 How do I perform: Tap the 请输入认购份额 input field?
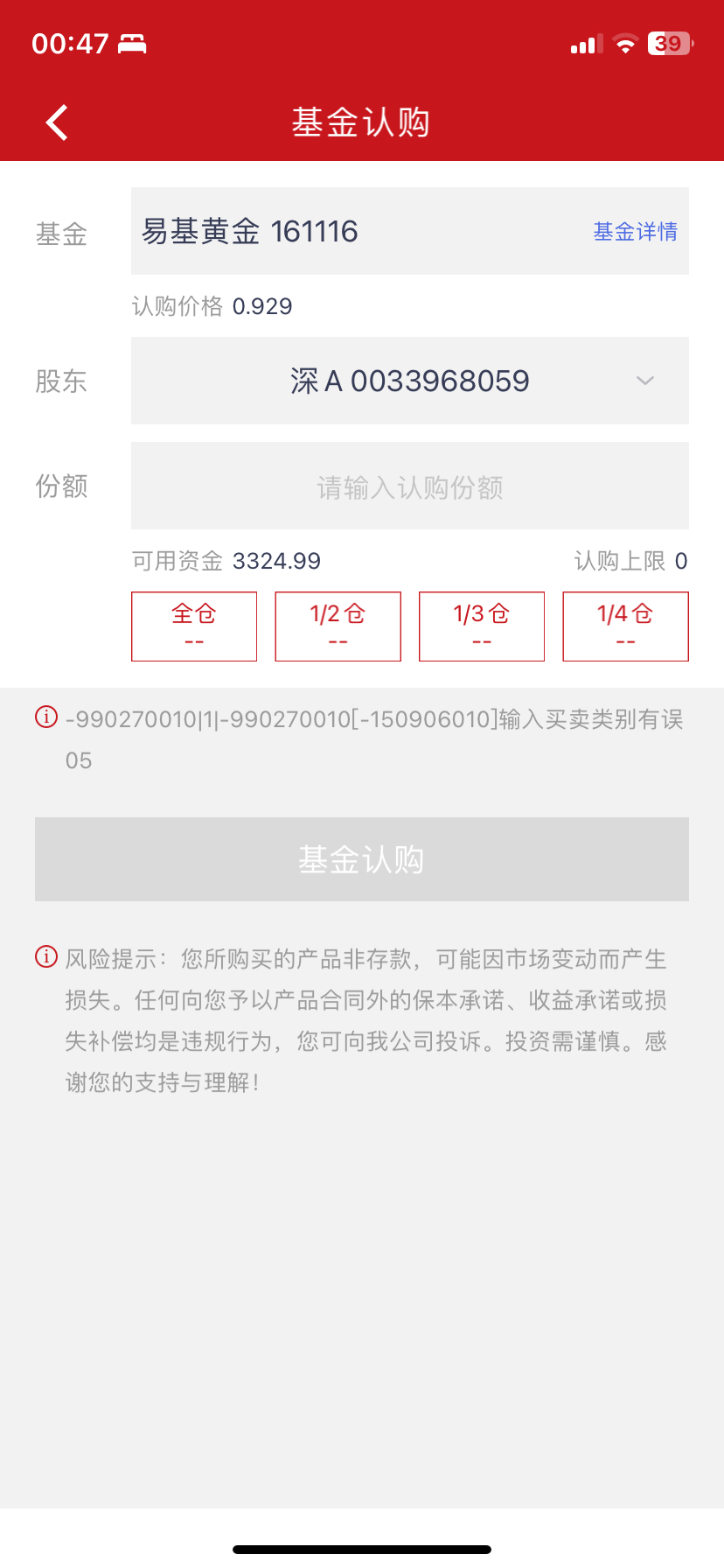pyautogui.click(x=410, y=486)
